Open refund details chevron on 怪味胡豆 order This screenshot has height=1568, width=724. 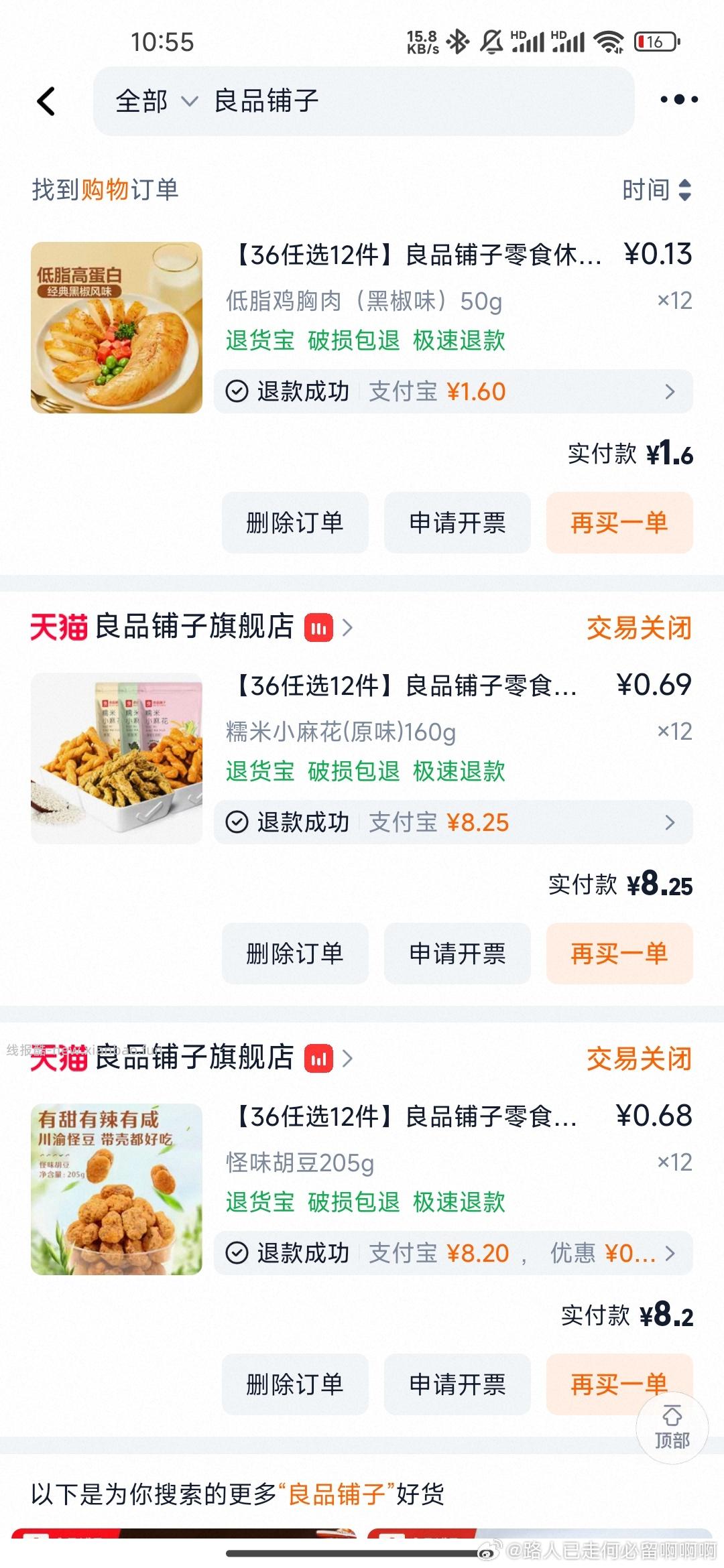[x=669, y=1252]
